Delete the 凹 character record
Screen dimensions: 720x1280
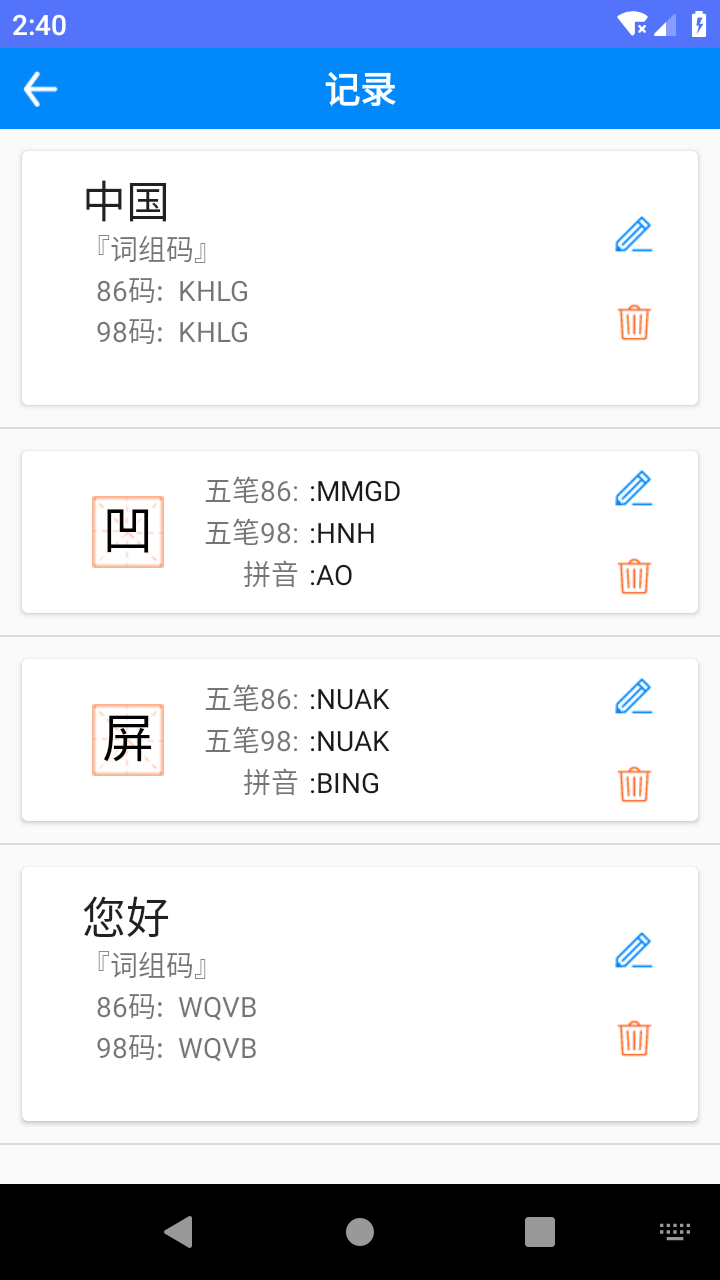(x=634, y=576)
